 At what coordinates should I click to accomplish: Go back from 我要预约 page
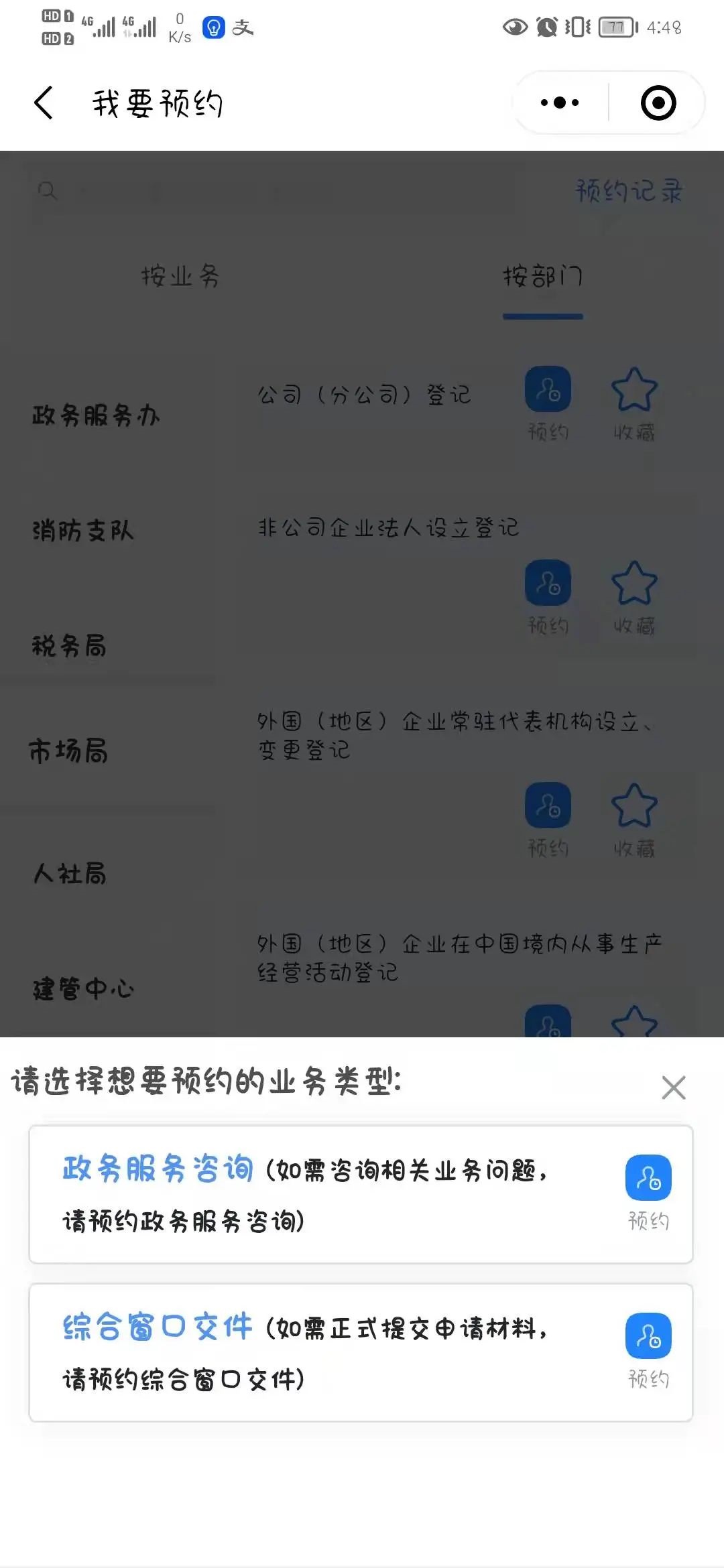tap(44, 103)
